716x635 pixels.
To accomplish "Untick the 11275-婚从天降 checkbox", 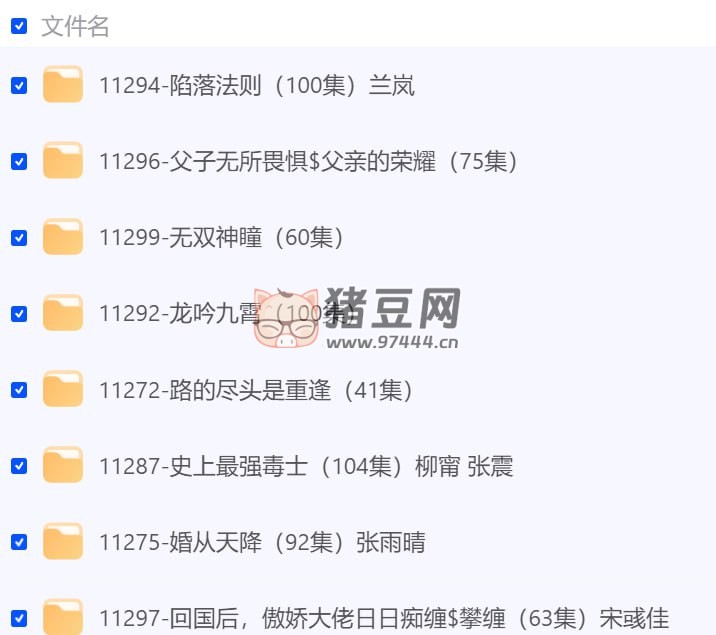I will tap(19, 542).
